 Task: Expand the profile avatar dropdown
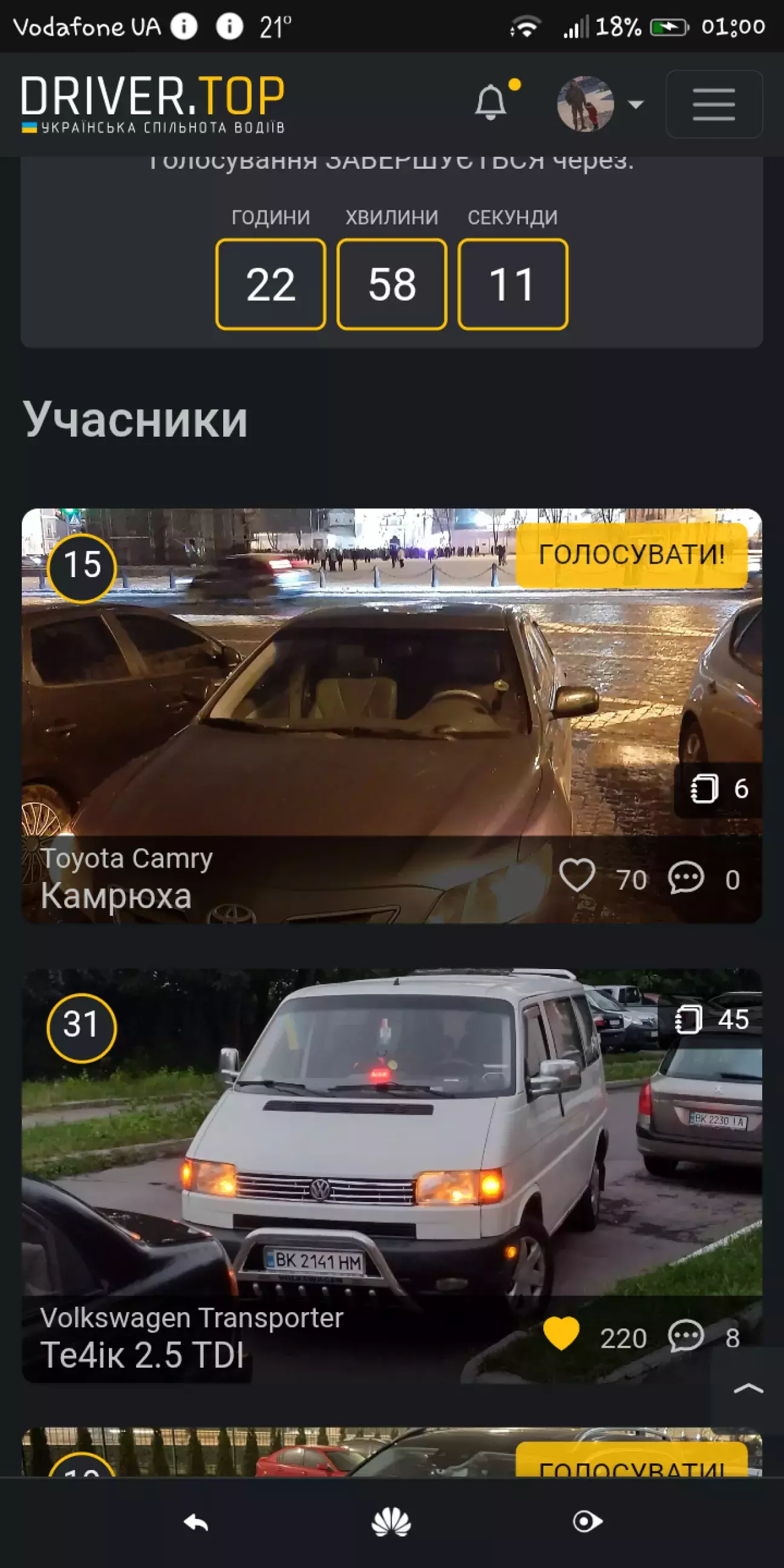pos(600,104)
